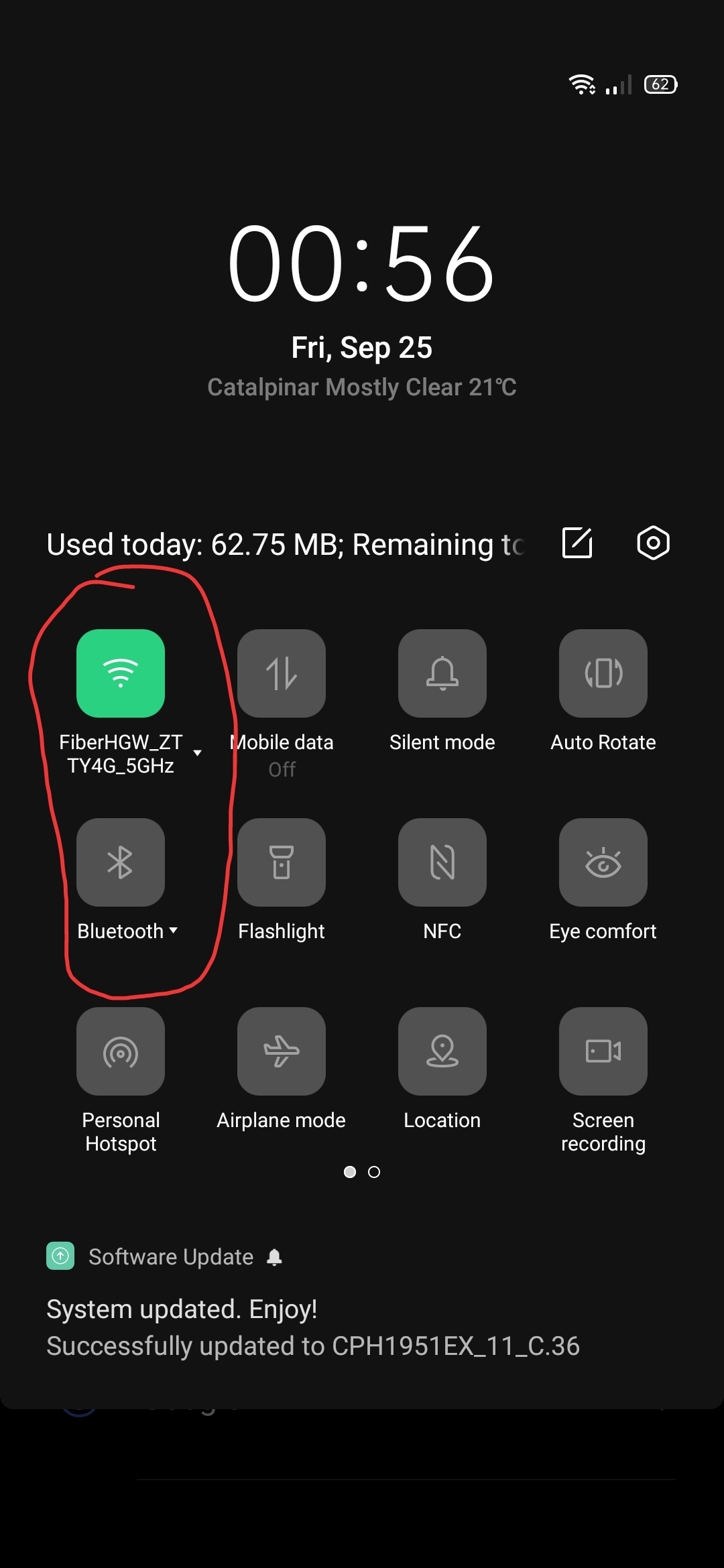Image resolution: width=724 pixels, height=1568 pixels.
Task: Expand the Bluetooth device dropdown arrow
Action: click(x=174, y=930)
